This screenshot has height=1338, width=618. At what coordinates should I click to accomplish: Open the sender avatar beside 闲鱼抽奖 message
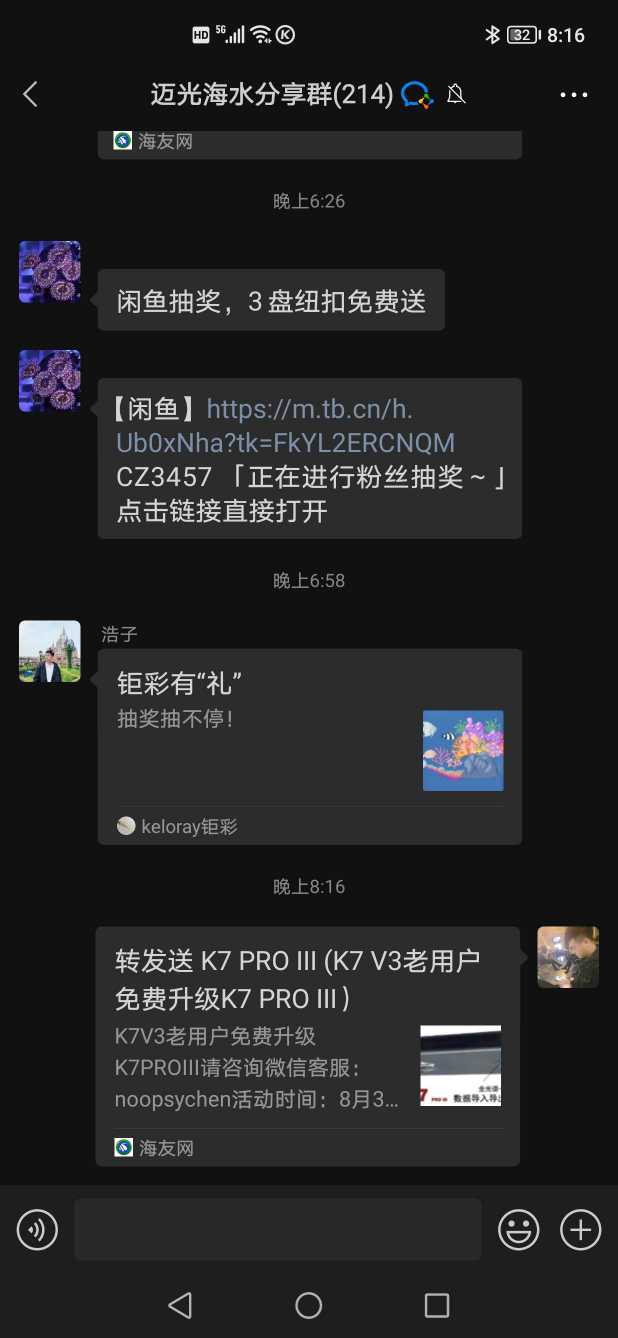point(50,272)
